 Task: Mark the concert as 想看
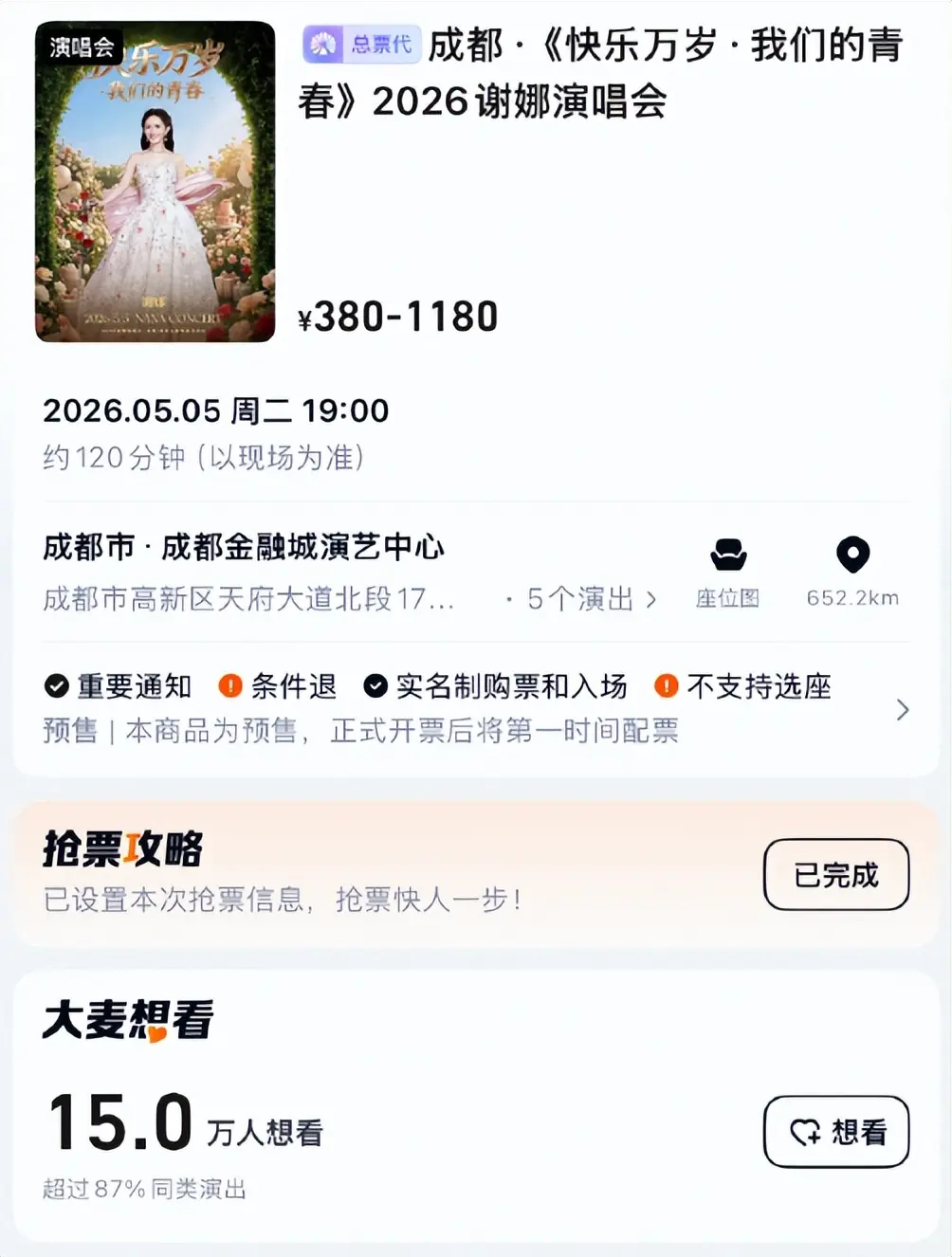(835, 1131)
